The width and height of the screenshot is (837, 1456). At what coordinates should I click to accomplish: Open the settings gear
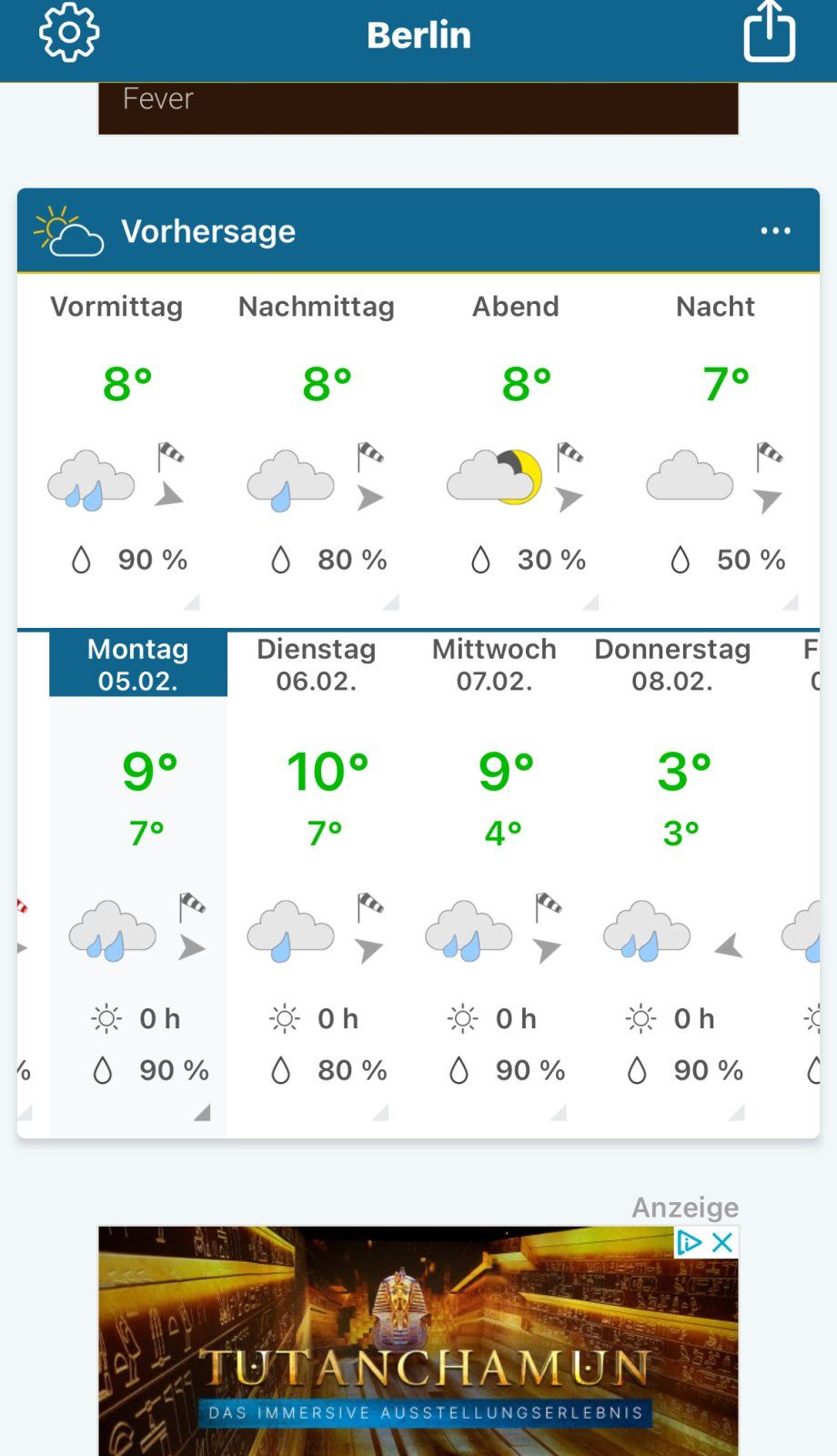point(69,34)
